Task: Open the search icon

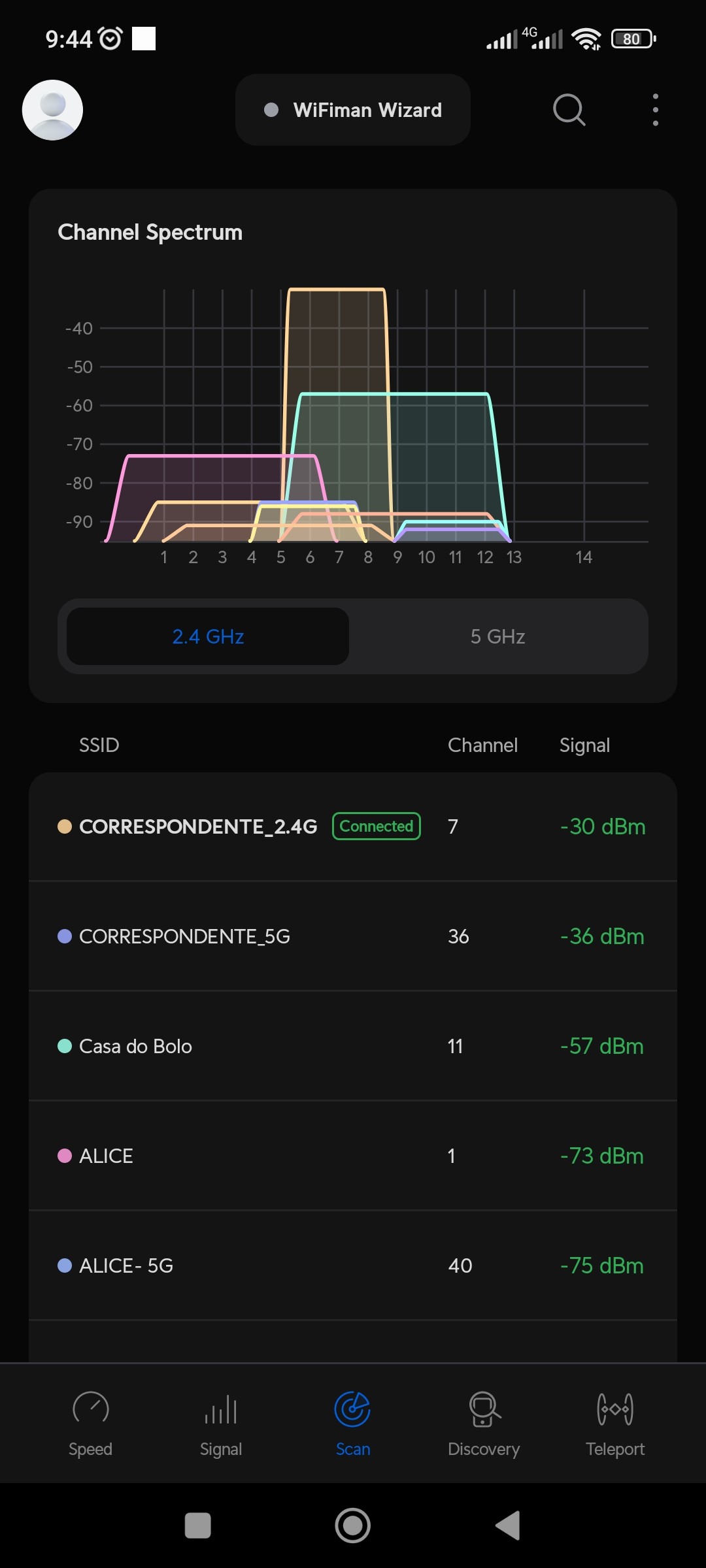Action: pyautogui.click(x=569, y=110)
